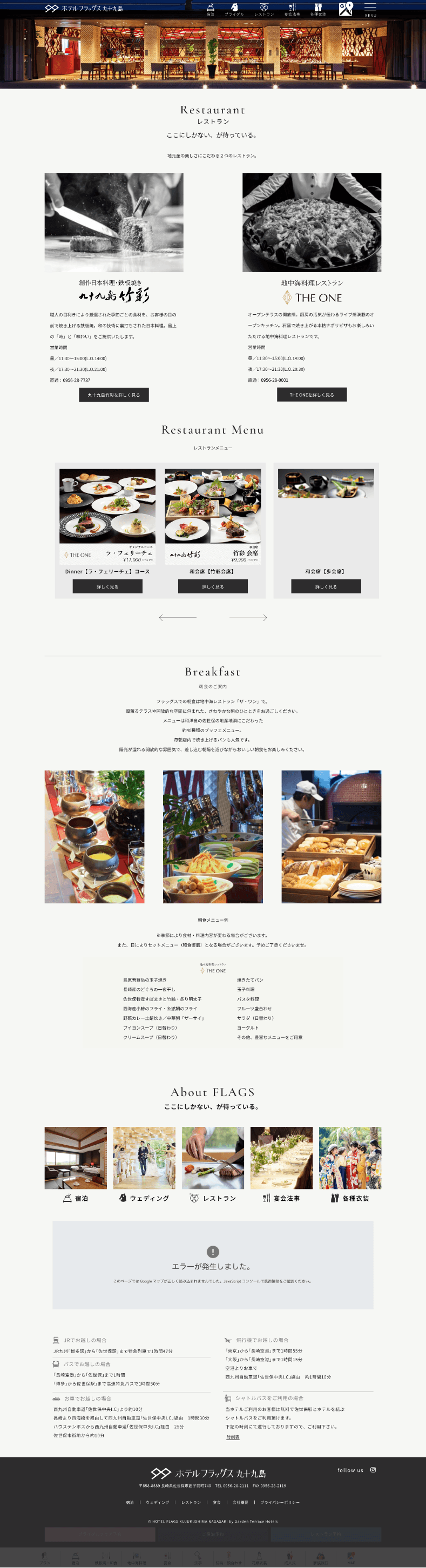426x1568 pixels.
Task: Show the previous restaurant menu slide
Action: 177,617
